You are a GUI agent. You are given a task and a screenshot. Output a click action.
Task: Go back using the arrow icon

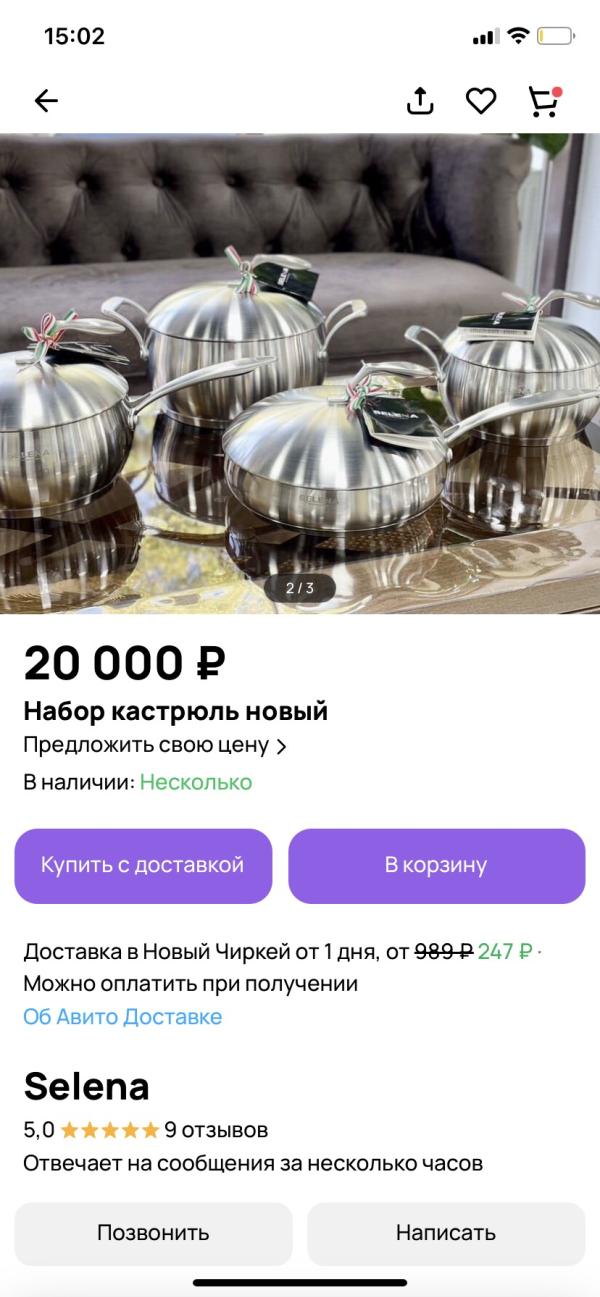click(46, 100)
